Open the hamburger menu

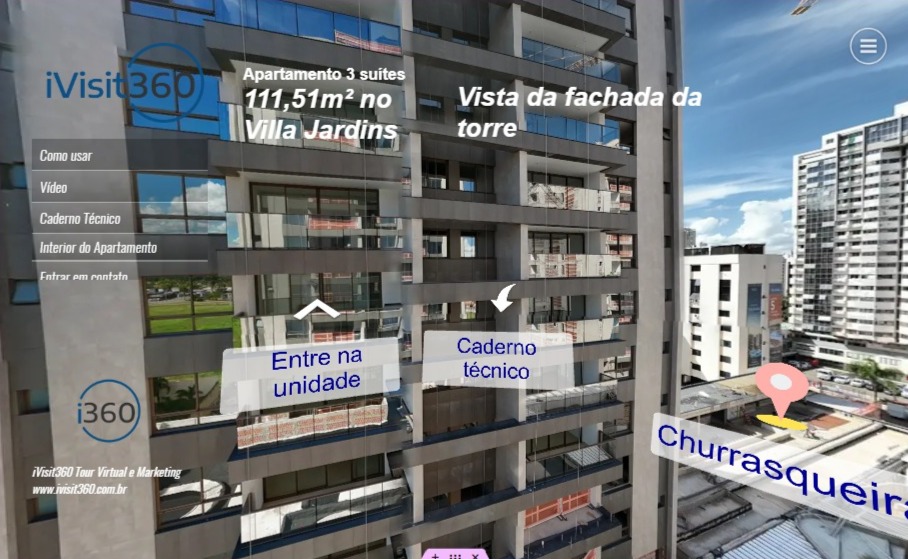click(x=867, y=46)
